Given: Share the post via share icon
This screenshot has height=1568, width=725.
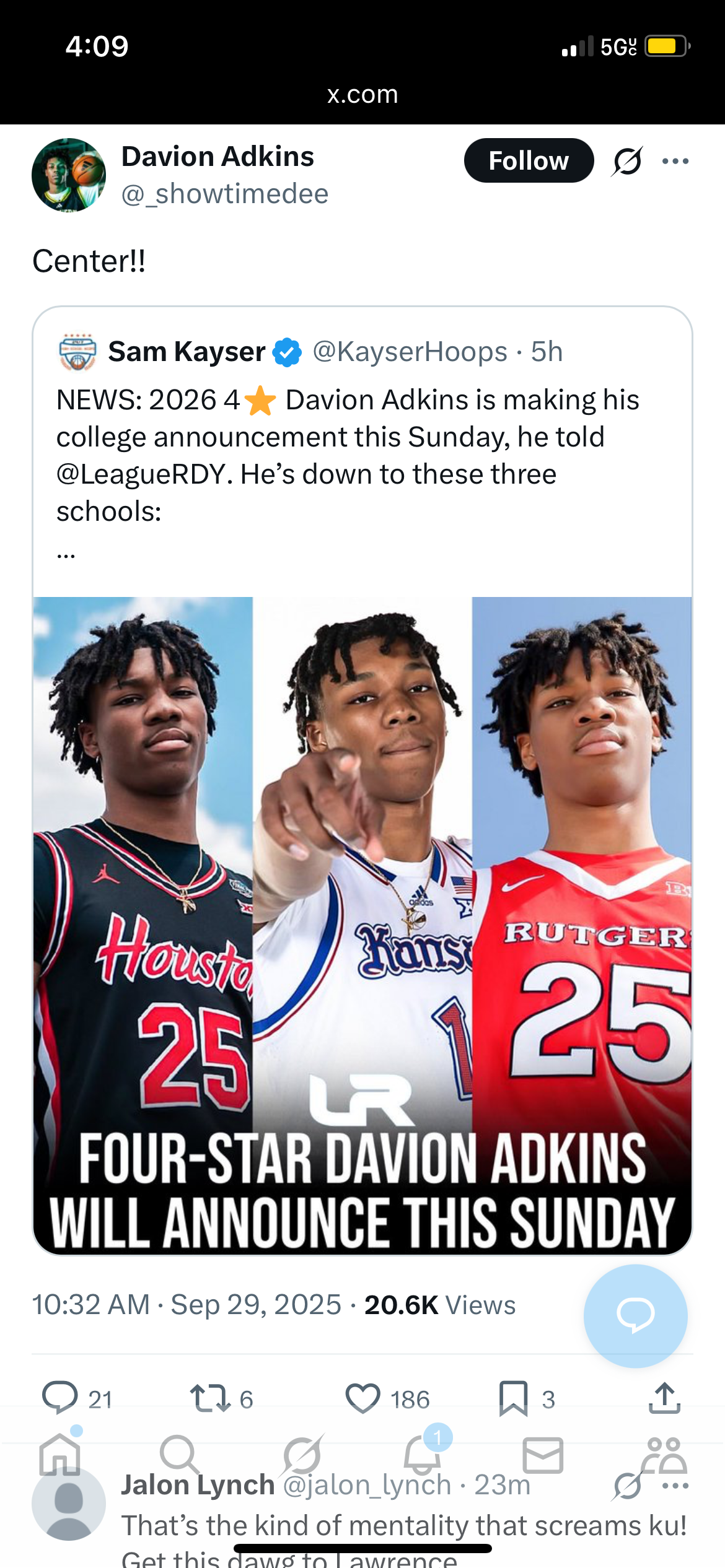Looking at the screenshot, I should tap(664, 1398).
